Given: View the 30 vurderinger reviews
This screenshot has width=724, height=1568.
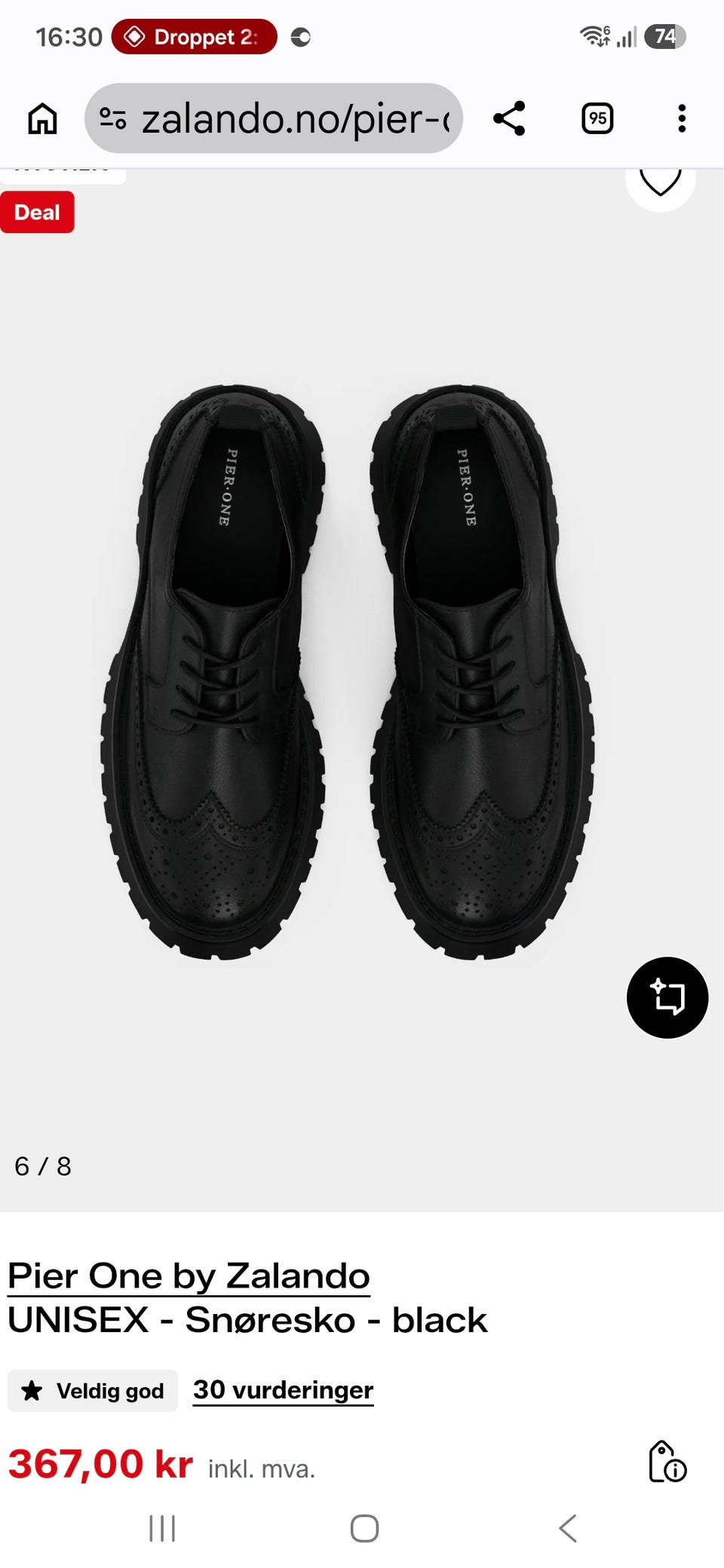Looking at the screenshot, I should click(x=284, y=1389).
